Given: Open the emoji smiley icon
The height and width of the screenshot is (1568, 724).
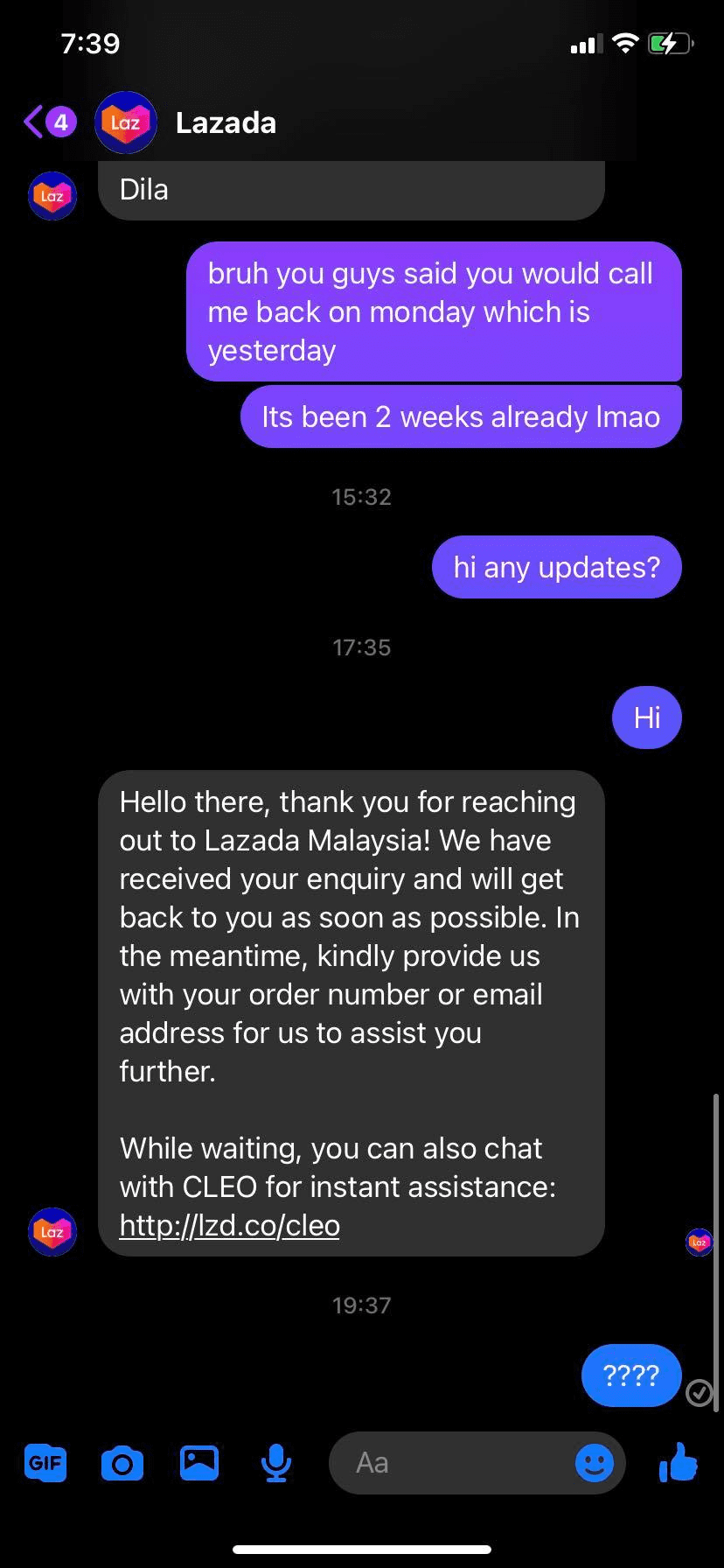Looking at the screenshot, I should click(x=595, y=1462).
